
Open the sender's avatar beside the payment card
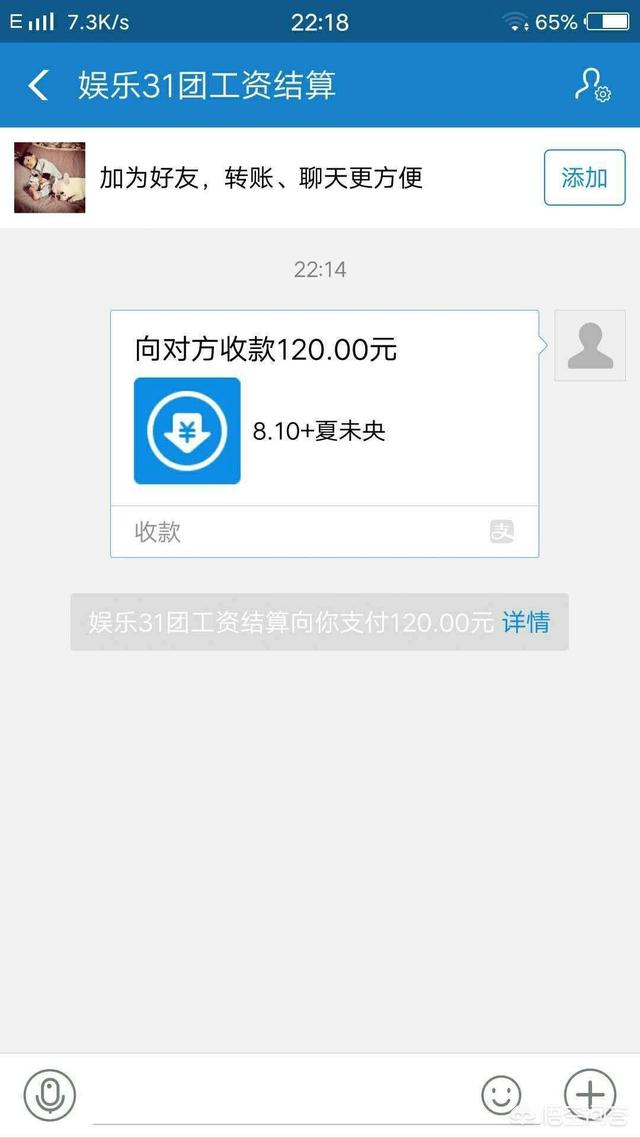coord(590,345)
